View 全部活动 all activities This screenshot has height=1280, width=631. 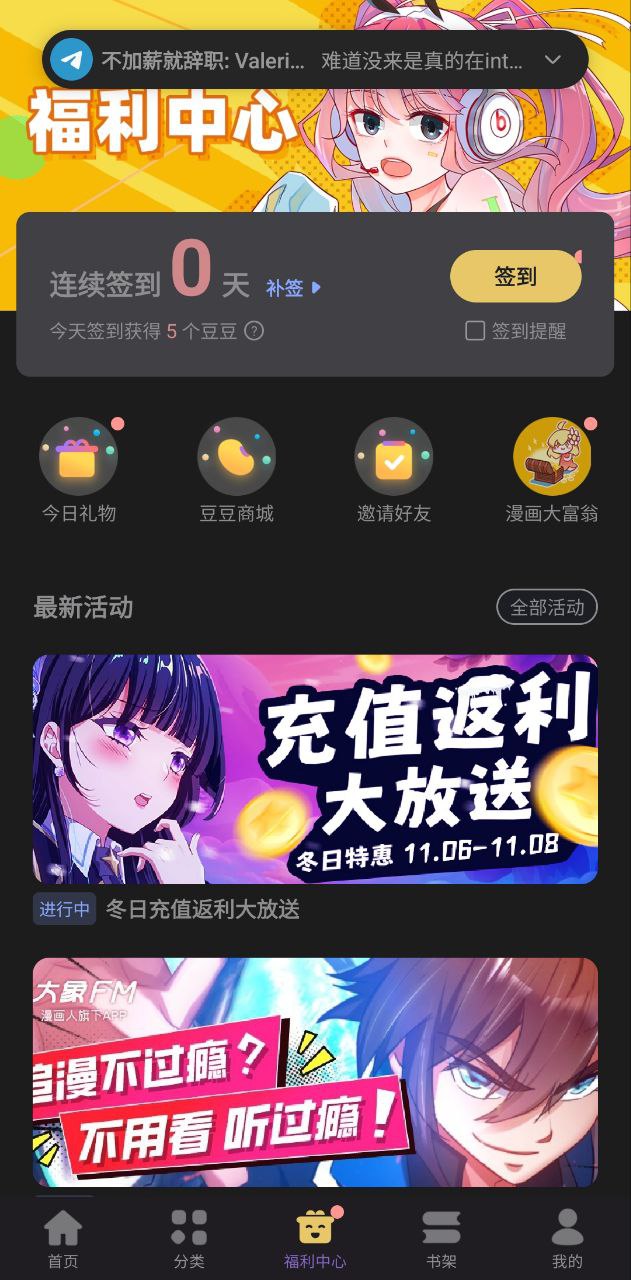(547, 607)
